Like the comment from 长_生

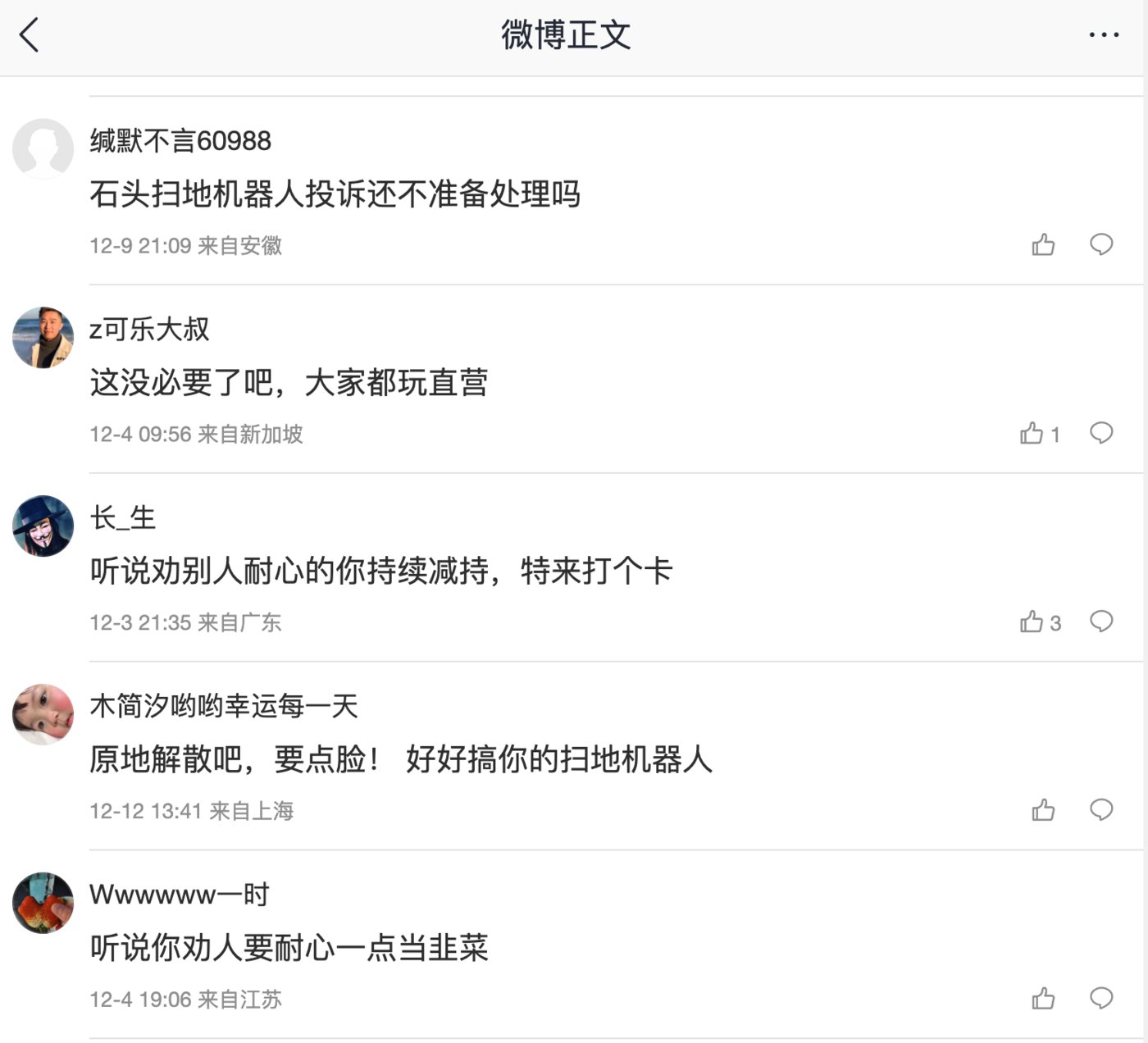click(x=1032, y=622)
